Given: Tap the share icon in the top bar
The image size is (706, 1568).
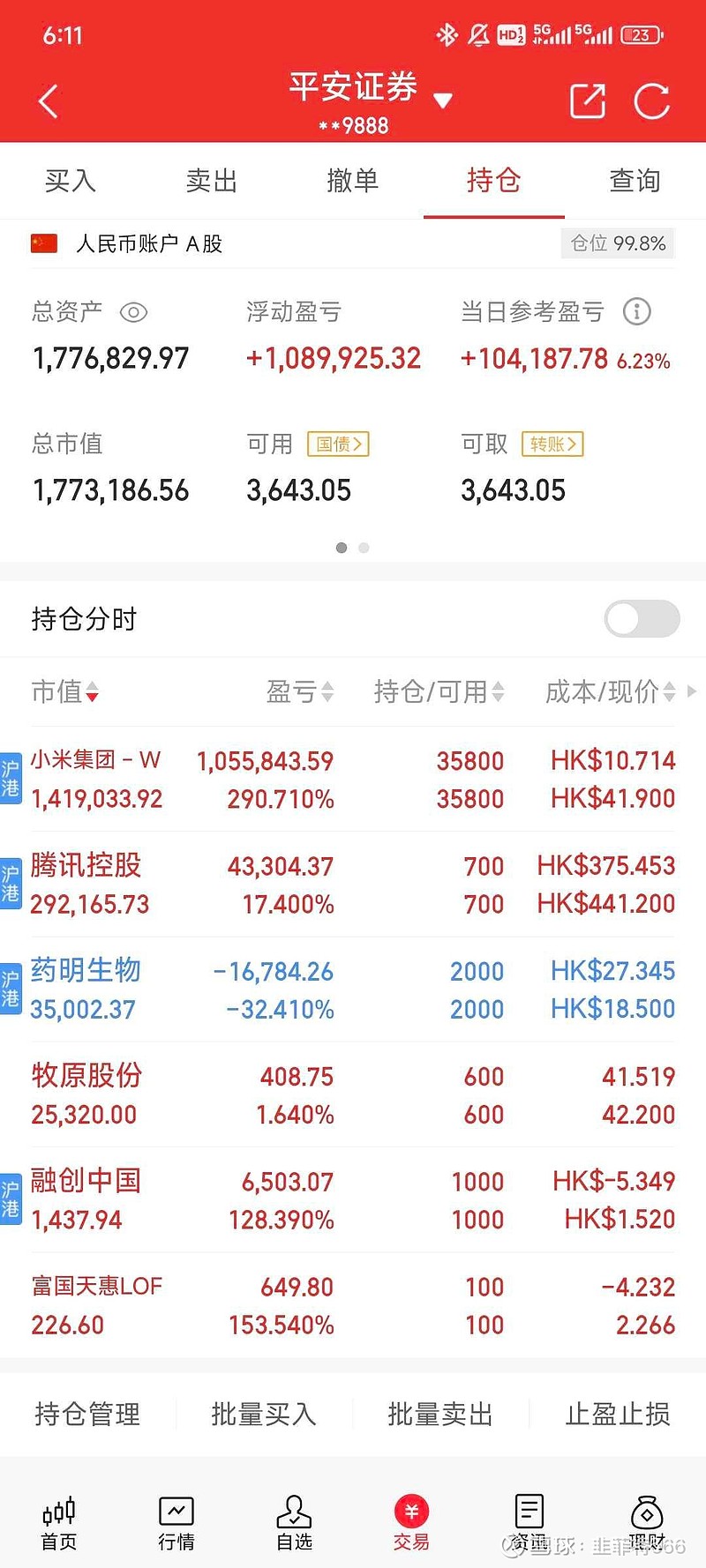Looking at the screenshot, I should coord(587,101).
